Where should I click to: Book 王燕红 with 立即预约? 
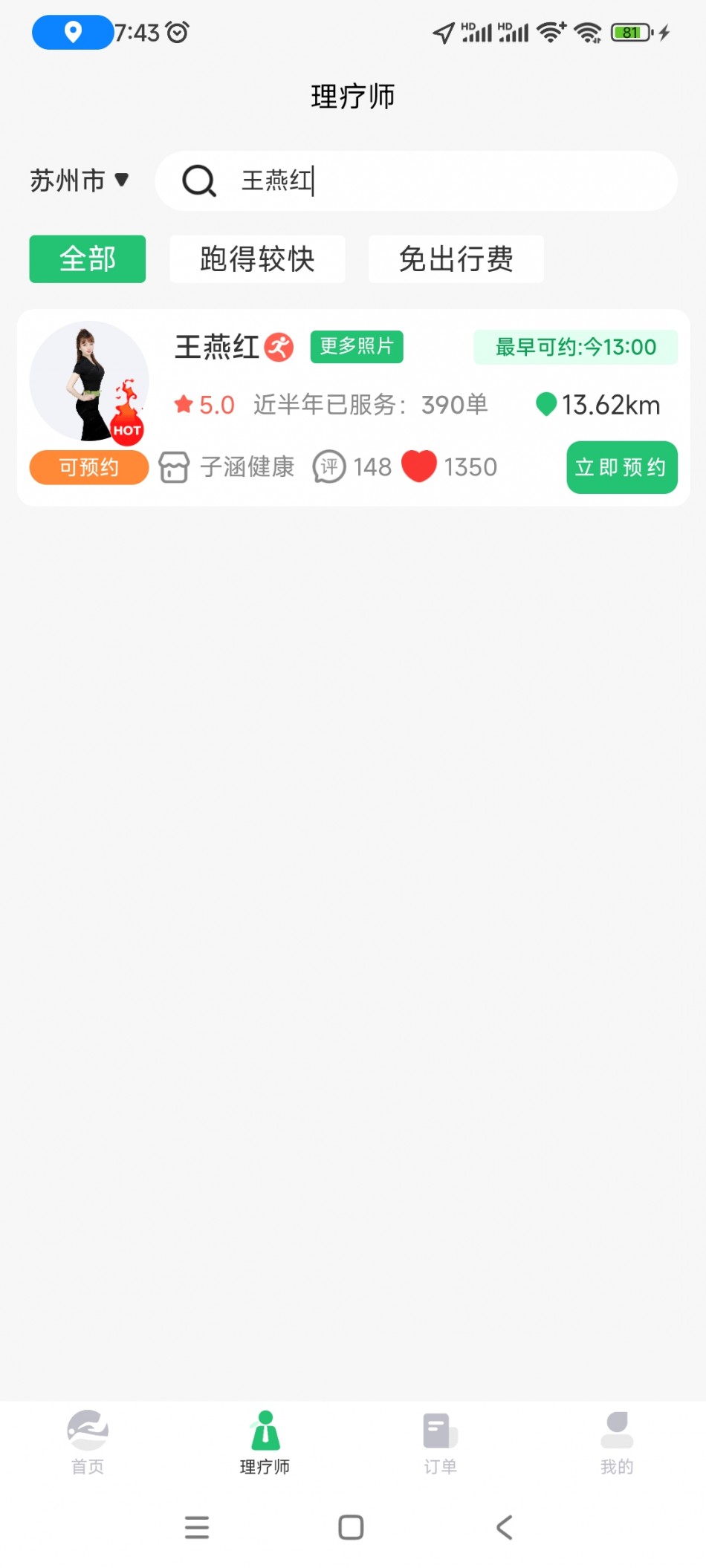click(x=621, y=467)
